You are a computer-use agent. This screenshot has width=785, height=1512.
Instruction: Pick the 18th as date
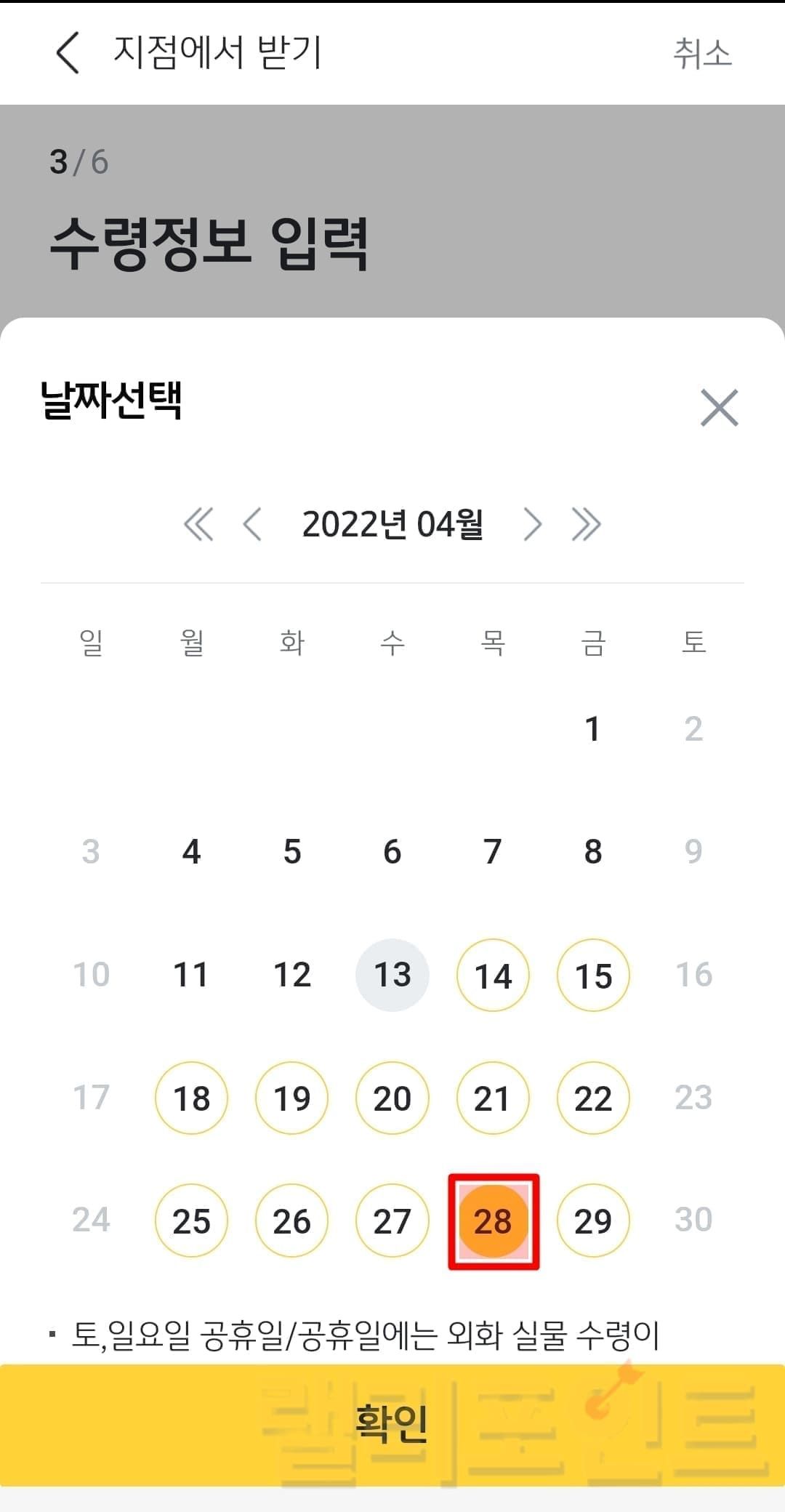(191, 1098)
